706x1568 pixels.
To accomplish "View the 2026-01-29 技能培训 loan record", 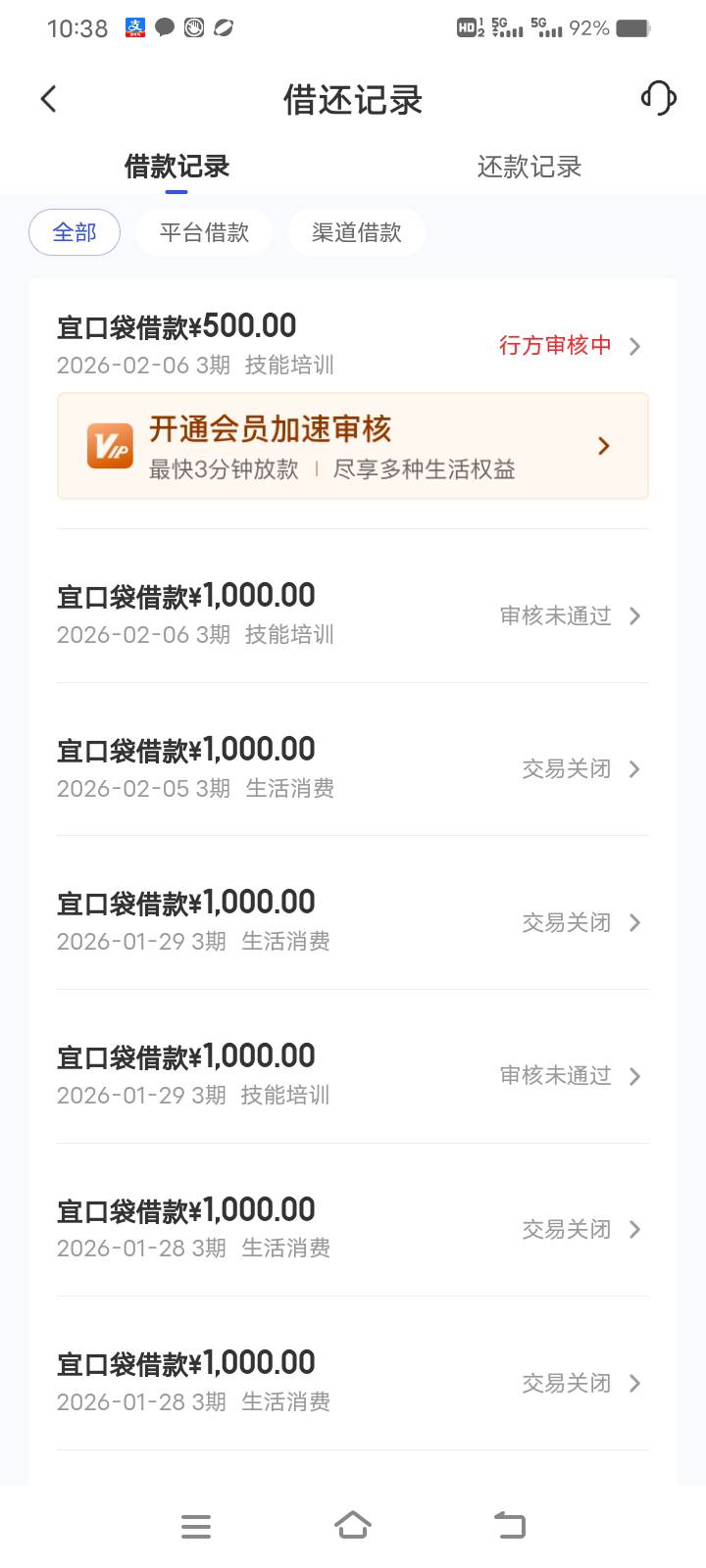I will click(x=353, y=1075).
